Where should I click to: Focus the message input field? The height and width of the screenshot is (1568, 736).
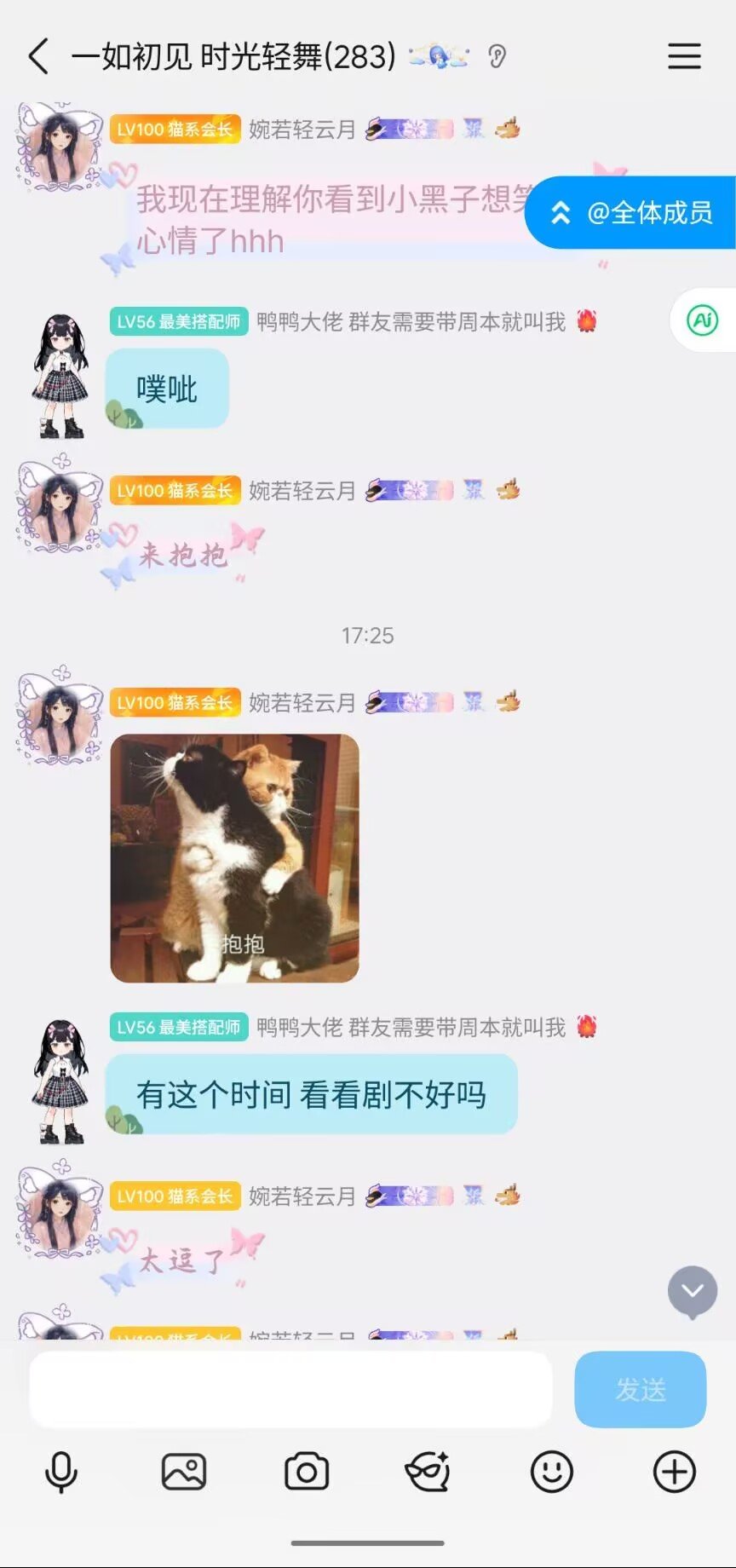tap(290, 1389)
